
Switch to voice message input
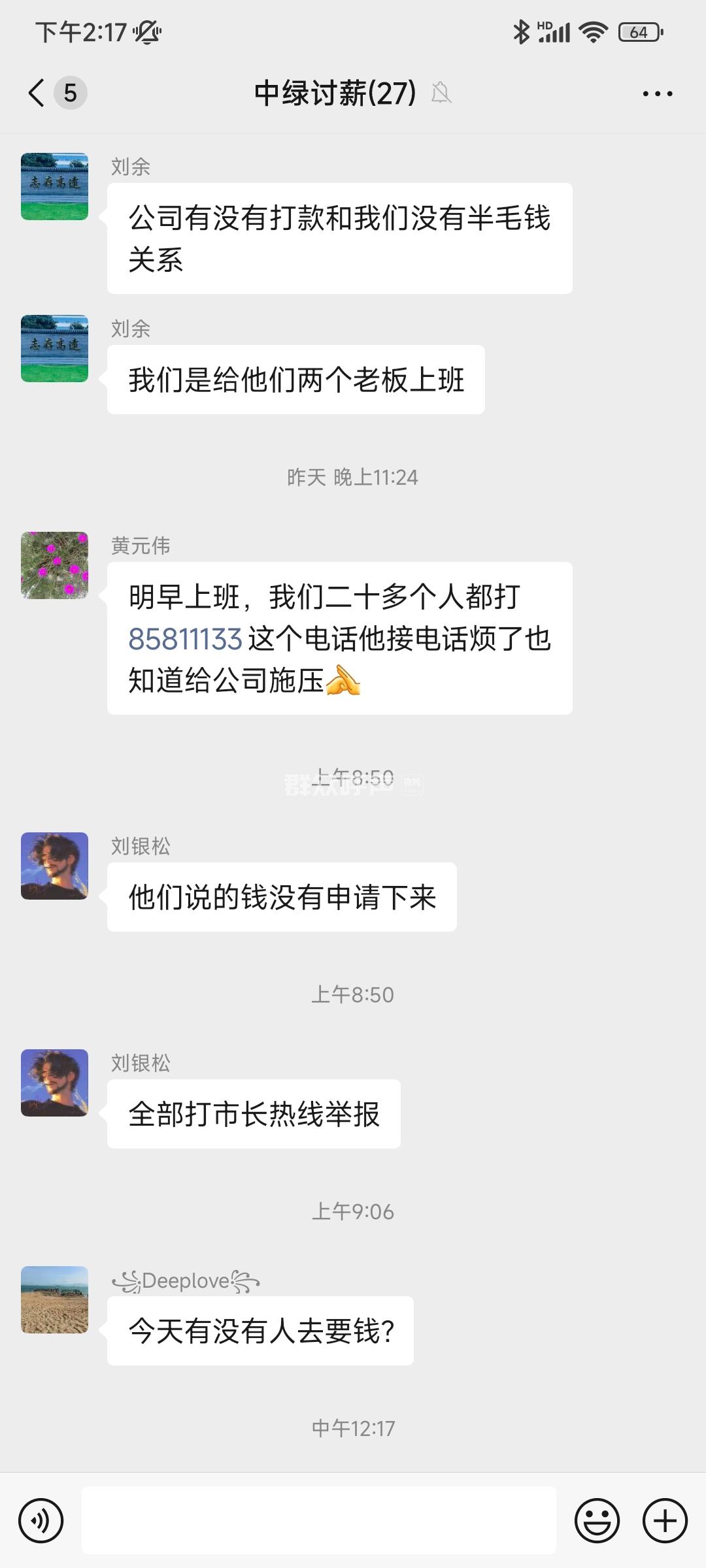pos(41,1520)
